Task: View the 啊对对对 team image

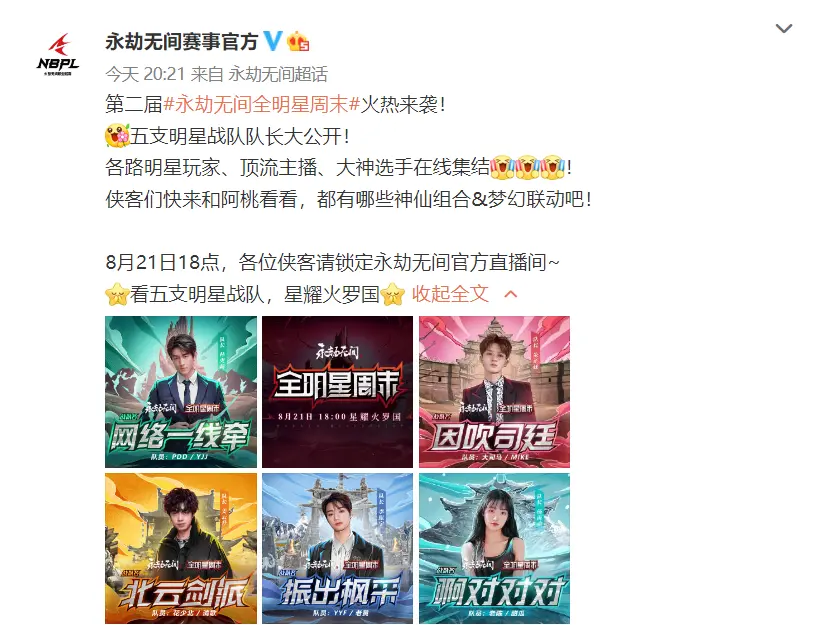Action: click(494, 548)
